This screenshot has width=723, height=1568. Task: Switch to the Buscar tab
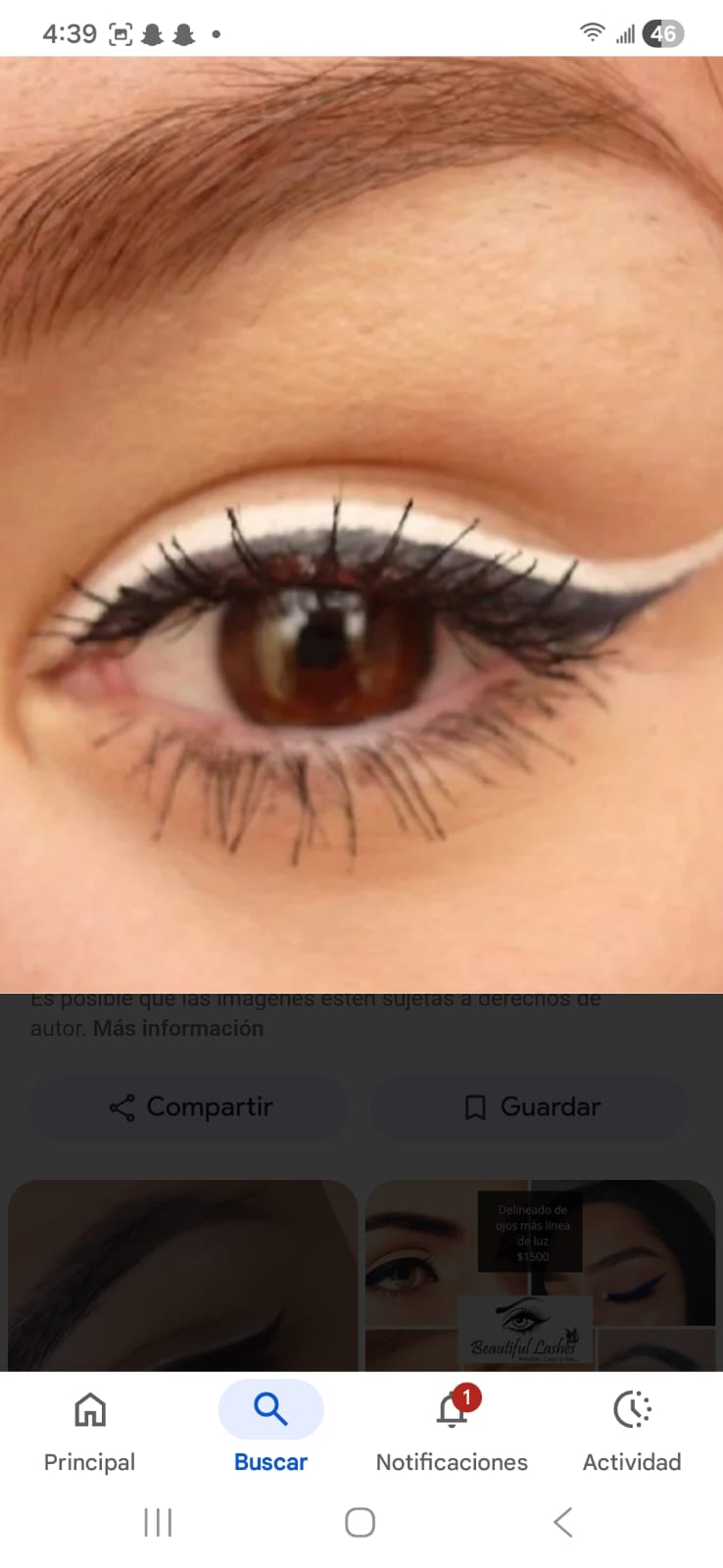tap(270, 1431)
